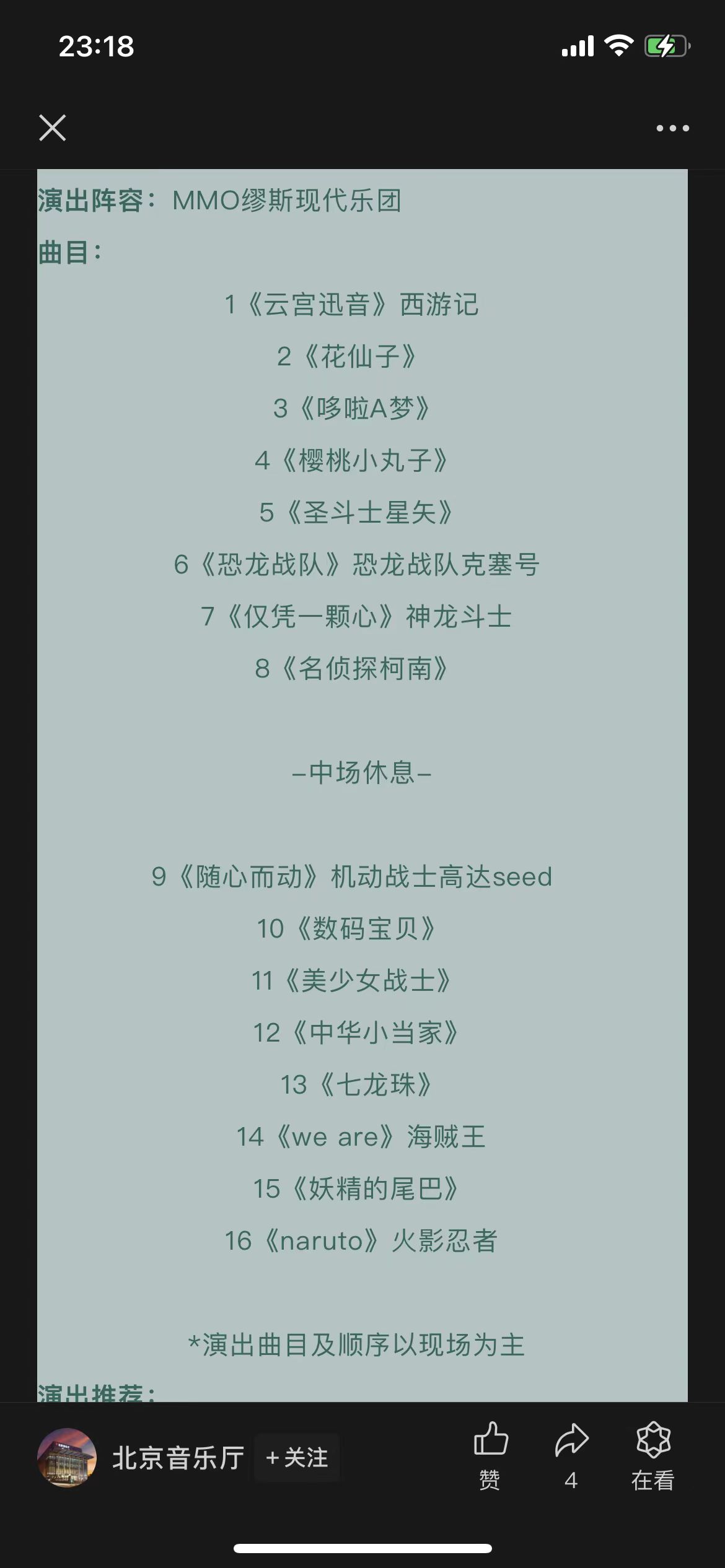
Task: Open the three-dot overflow menu
Action: pyautogui.click(x=672, y=128)
